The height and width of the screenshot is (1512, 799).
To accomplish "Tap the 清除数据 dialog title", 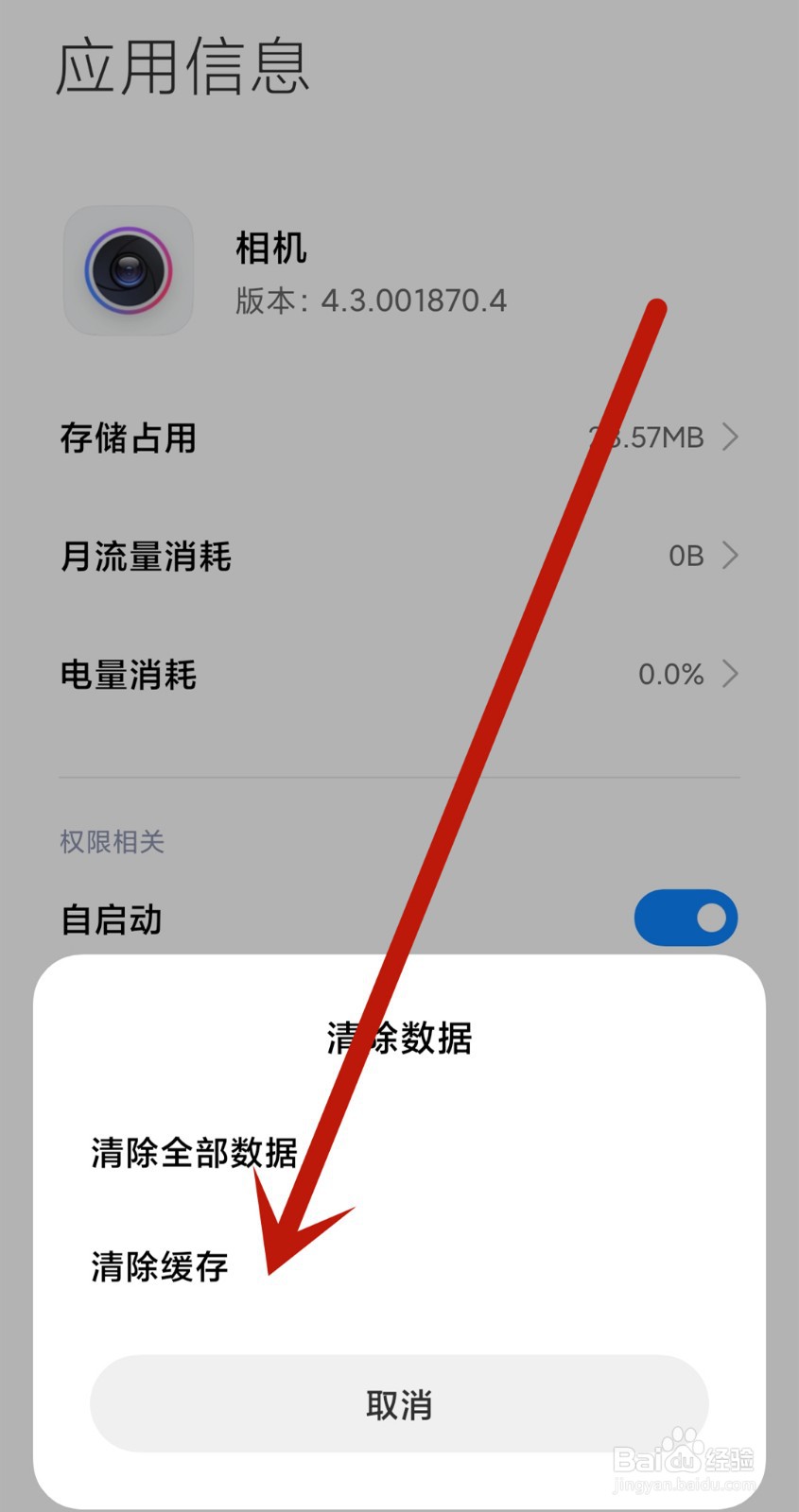I will (x=398, y=1038).
